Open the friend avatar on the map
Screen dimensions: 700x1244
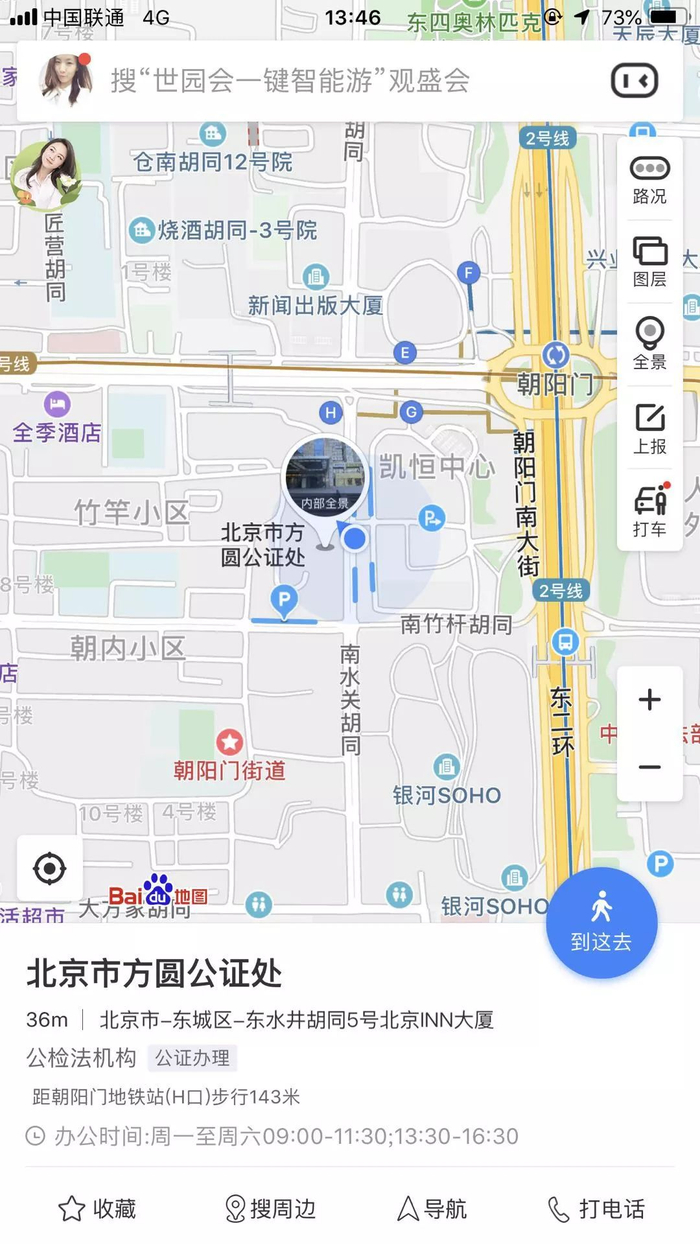pos(45,175)
